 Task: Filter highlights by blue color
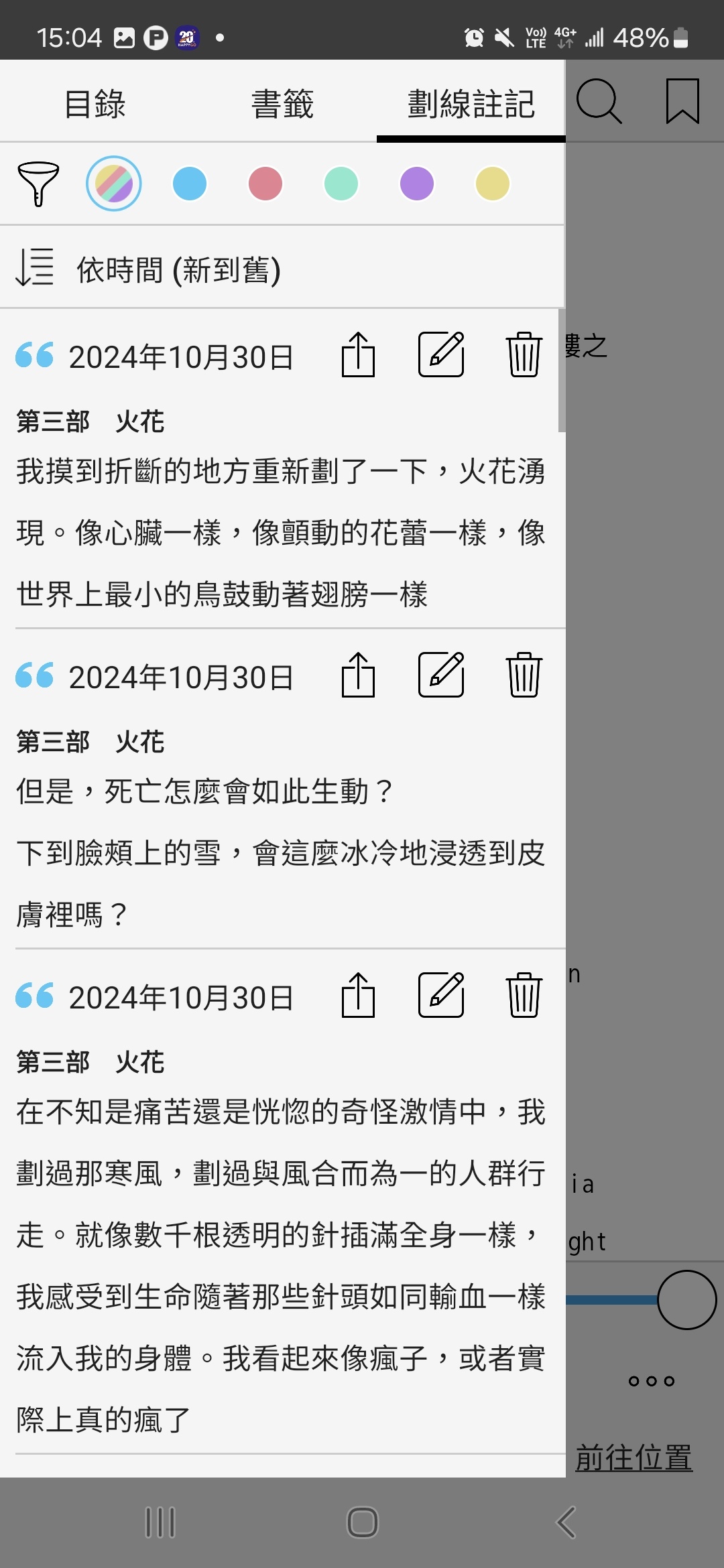point(190,184)
